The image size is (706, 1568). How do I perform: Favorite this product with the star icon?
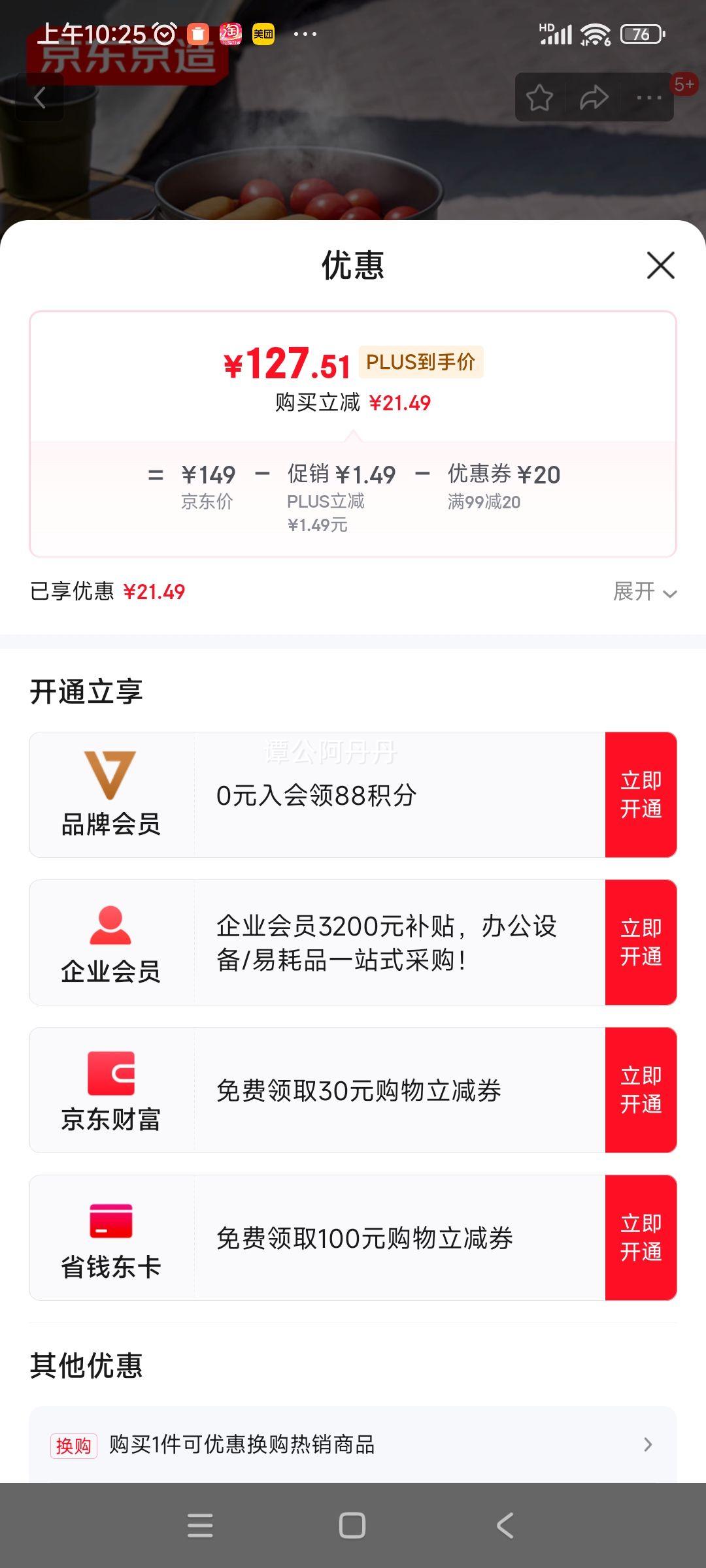click(540, 98)
